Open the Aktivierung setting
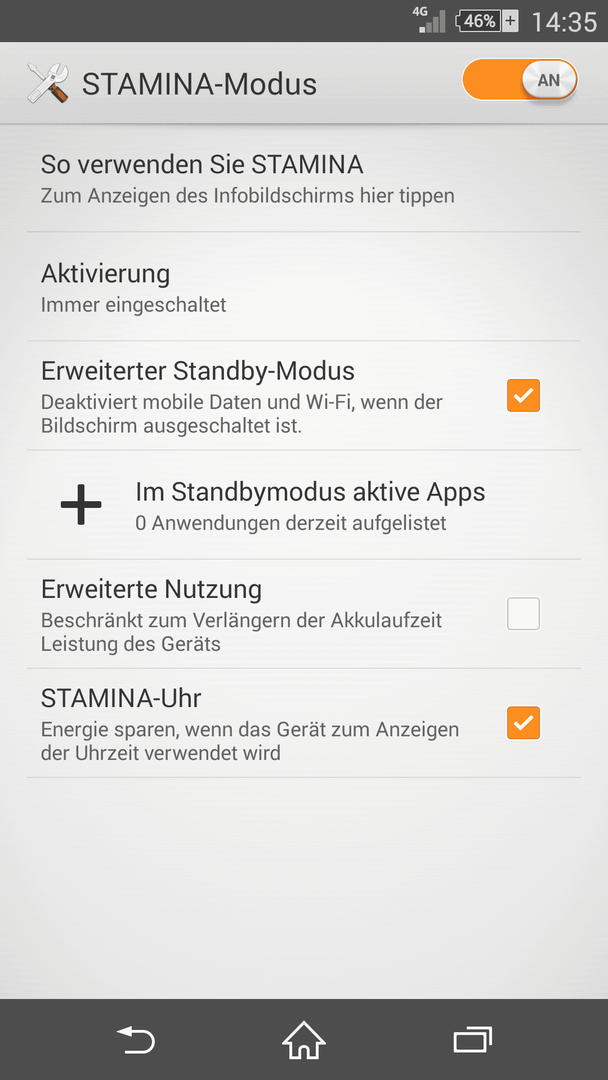 [304, 287]
